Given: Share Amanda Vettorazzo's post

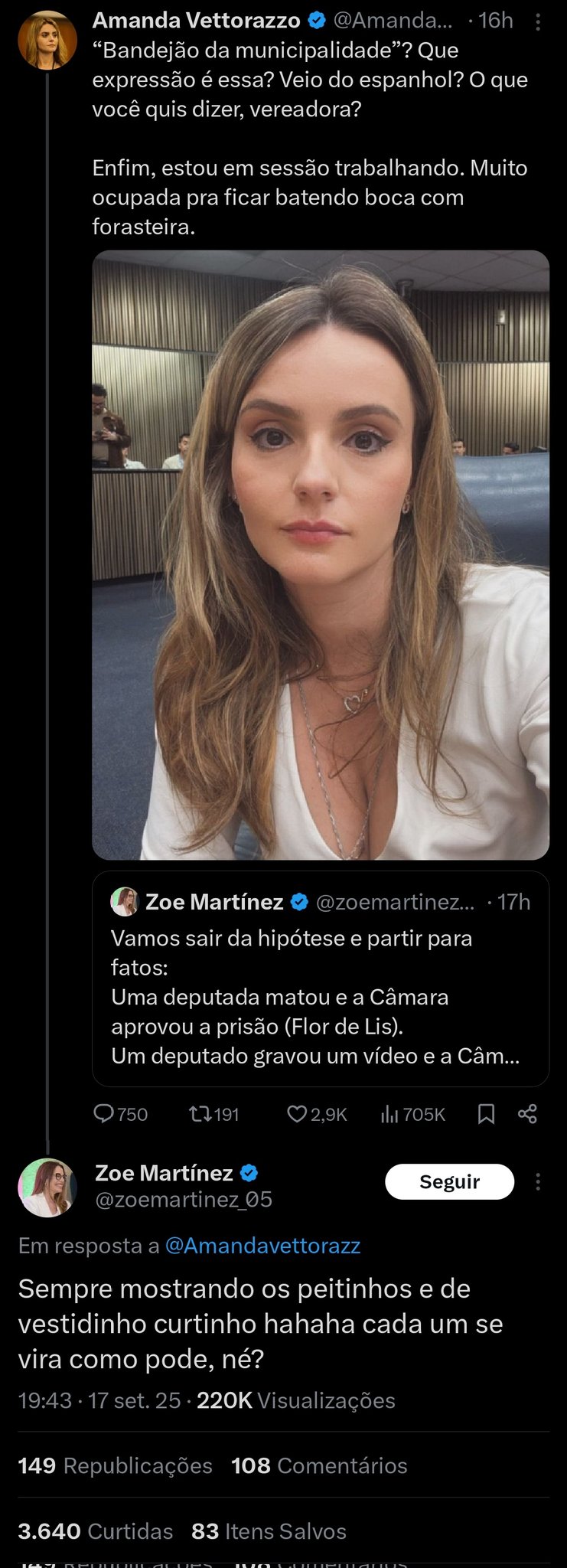Looking at the screenshot, I should click(x=527, y=1114).
